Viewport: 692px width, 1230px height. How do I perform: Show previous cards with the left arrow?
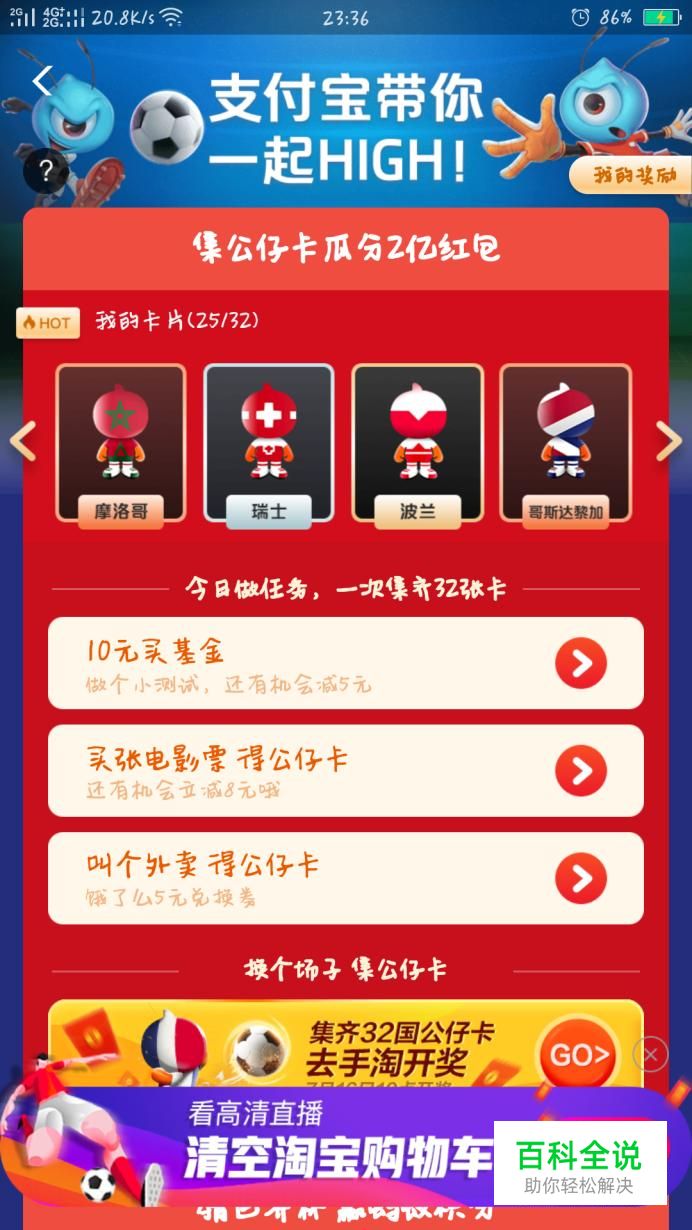23,441
